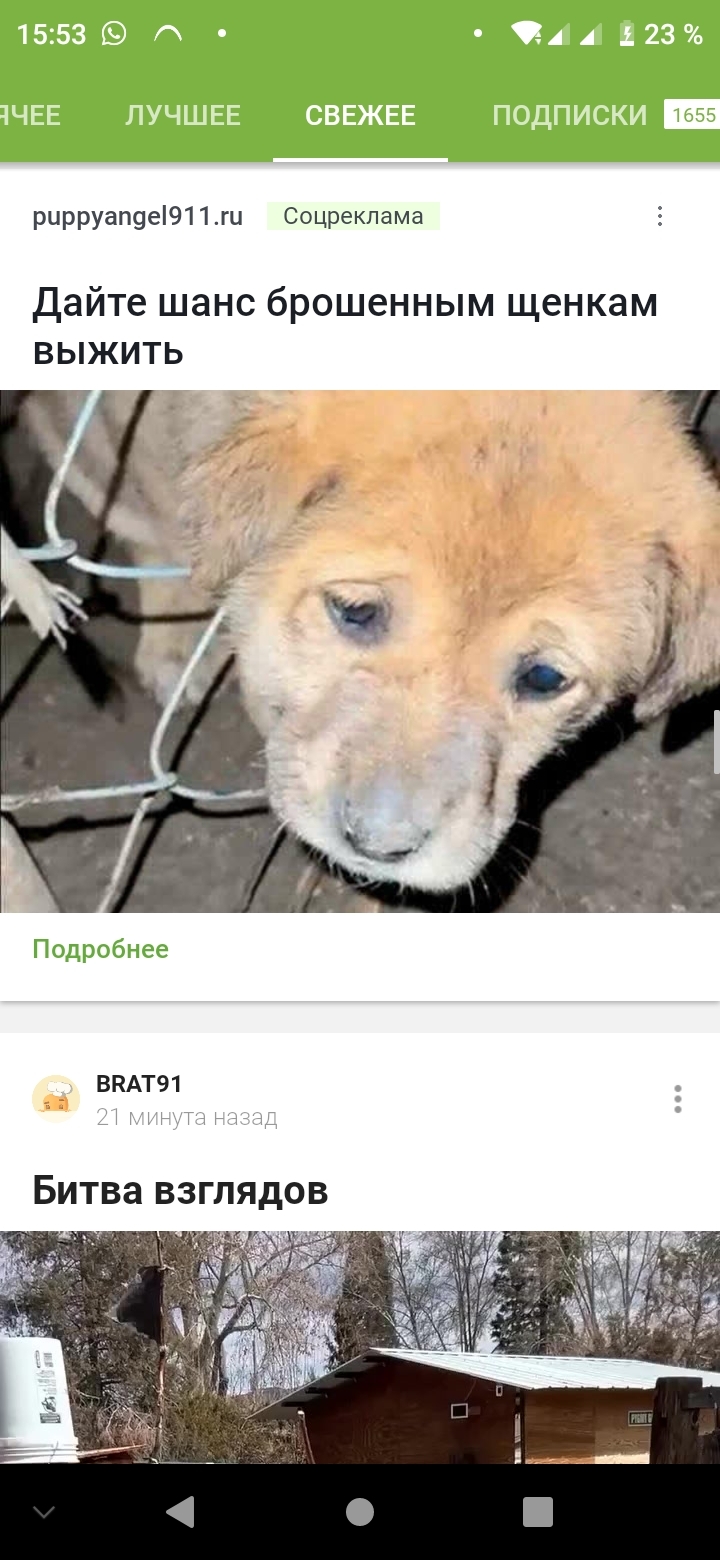Open the puppy ad photo
The width and height of the screenshot is (720, 1560).
(x=360, y=650)
